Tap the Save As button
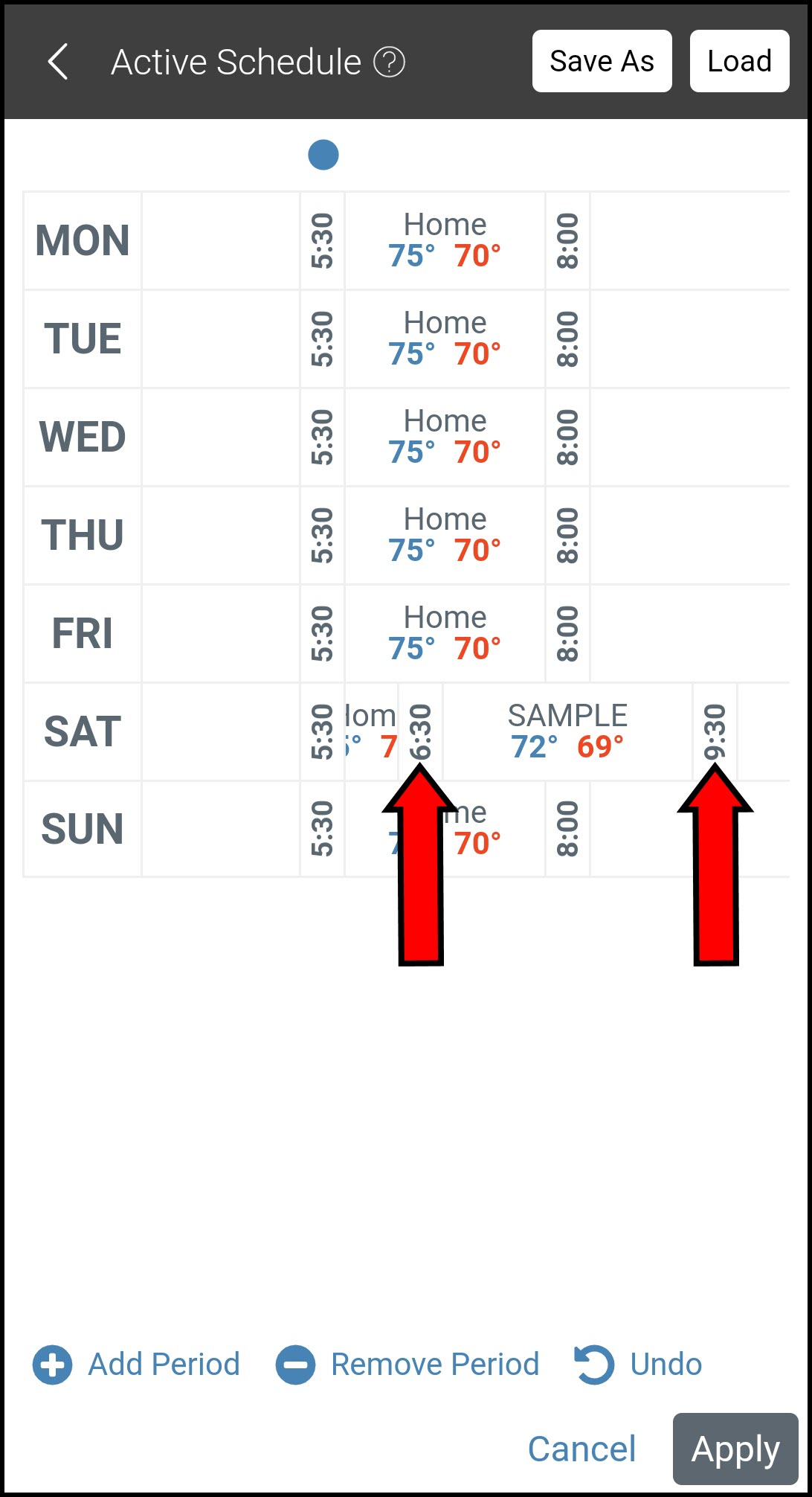This screenshot has width=812, height=1497. click(602, 62)
